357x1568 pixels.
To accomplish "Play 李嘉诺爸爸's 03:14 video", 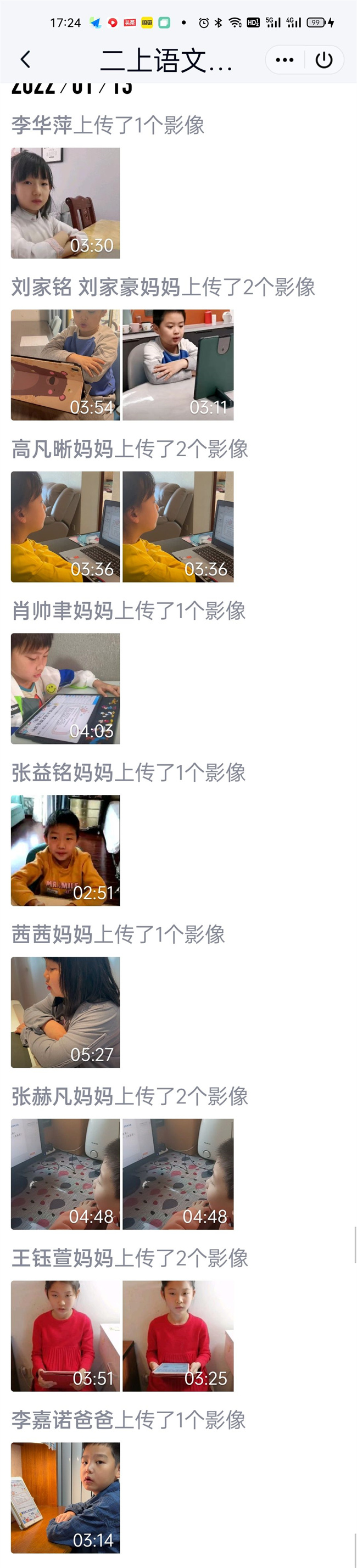I will pos(65,1497).
